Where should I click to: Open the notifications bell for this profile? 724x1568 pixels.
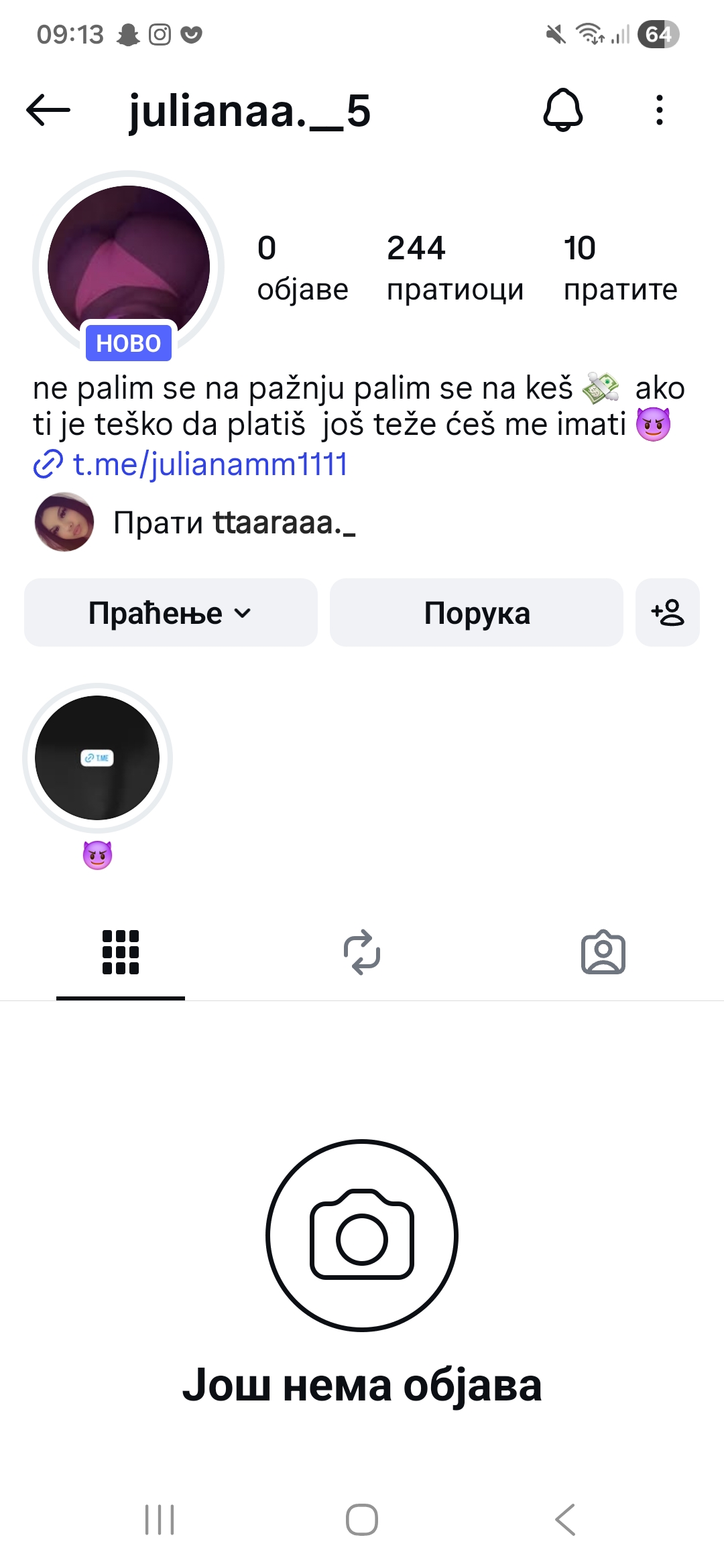tap(562, 111)
